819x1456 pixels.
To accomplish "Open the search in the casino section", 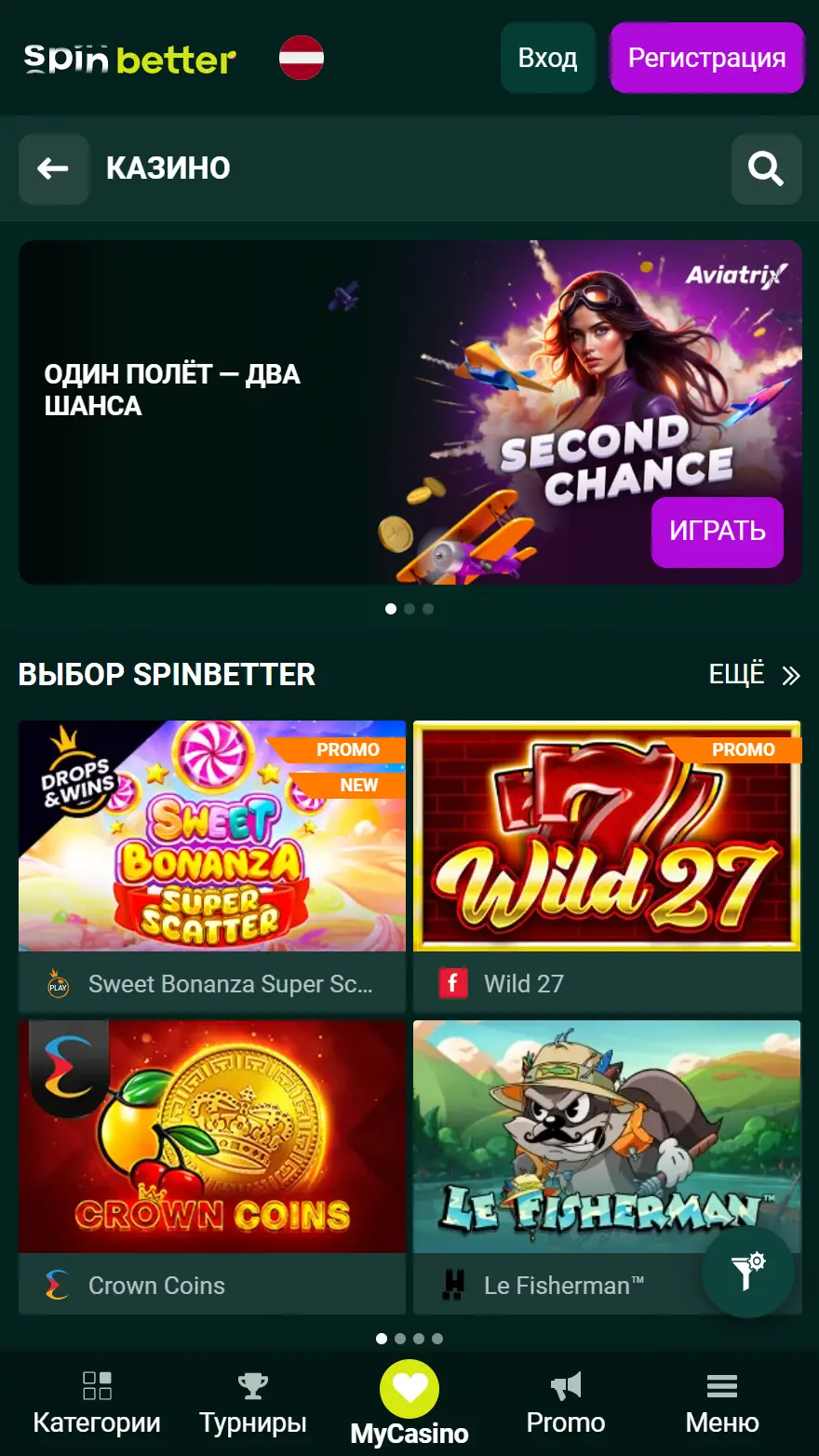I will click(765, 169).
